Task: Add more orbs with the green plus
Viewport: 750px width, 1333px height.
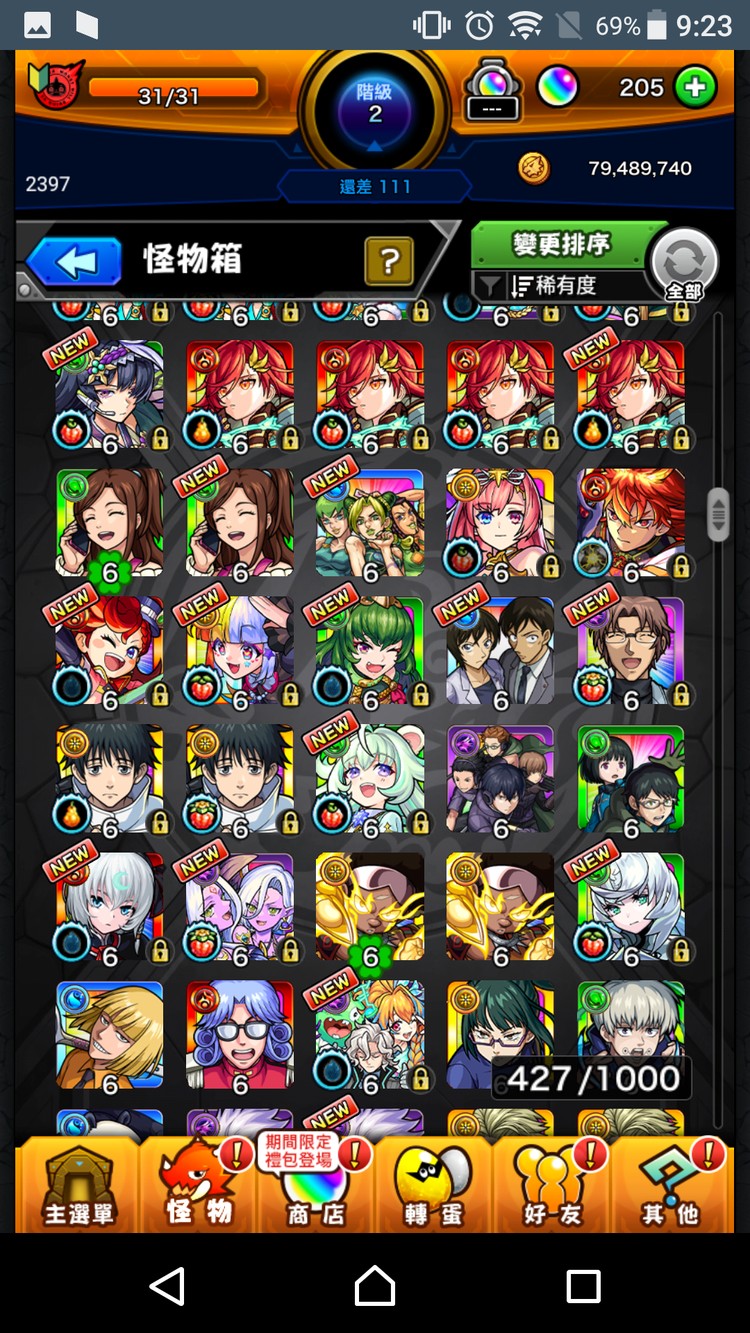Action: pyautogui.click(x=695, y=88)
